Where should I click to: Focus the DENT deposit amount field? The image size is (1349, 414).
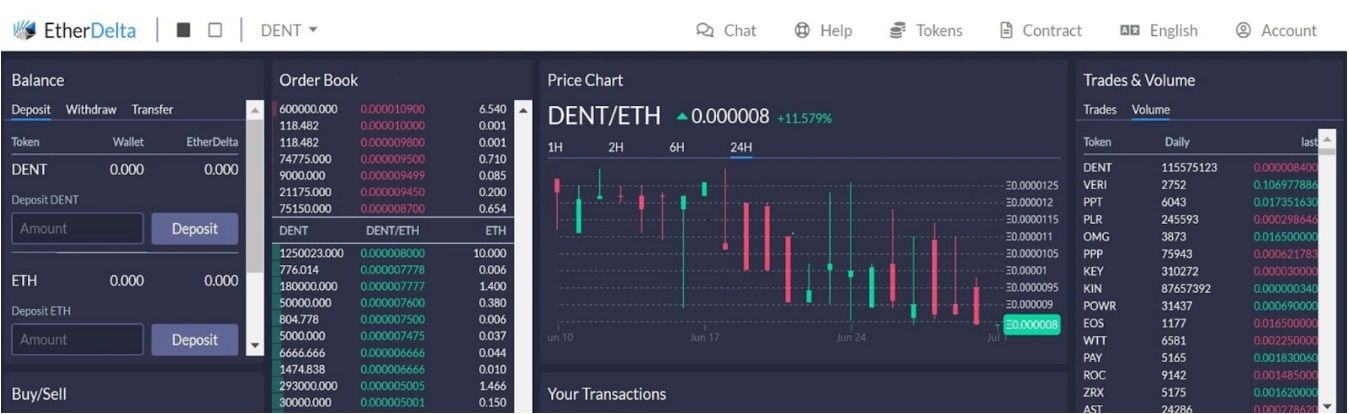tap(77, 229)
